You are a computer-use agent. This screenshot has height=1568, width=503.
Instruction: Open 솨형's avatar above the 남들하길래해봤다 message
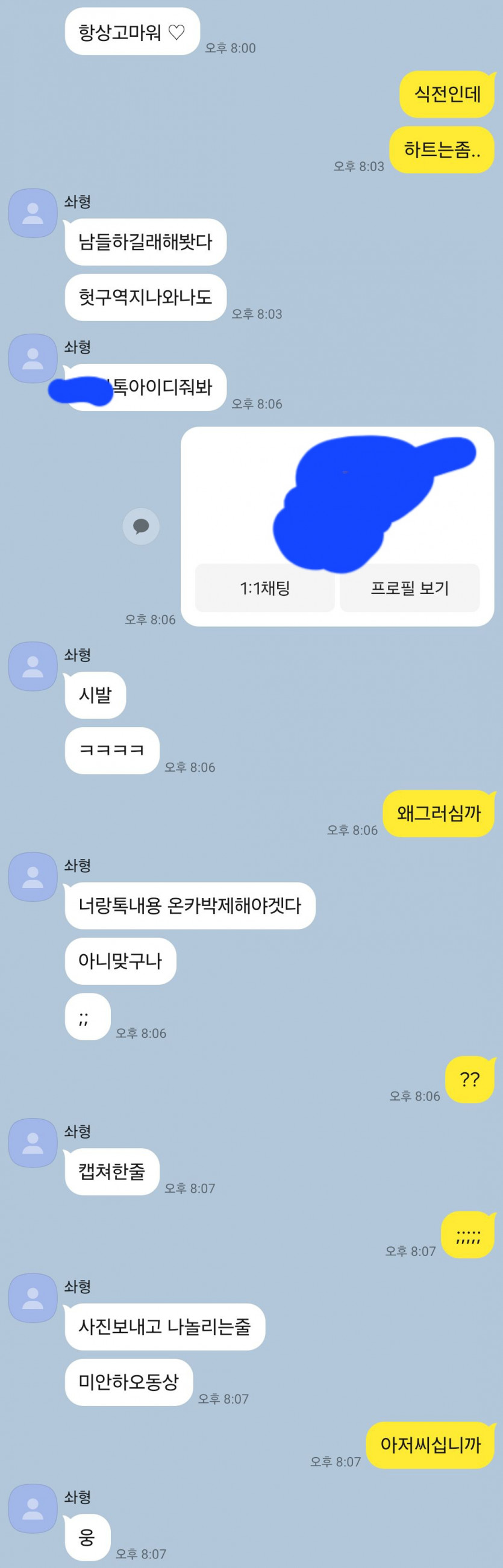click(x=33, y=213)
